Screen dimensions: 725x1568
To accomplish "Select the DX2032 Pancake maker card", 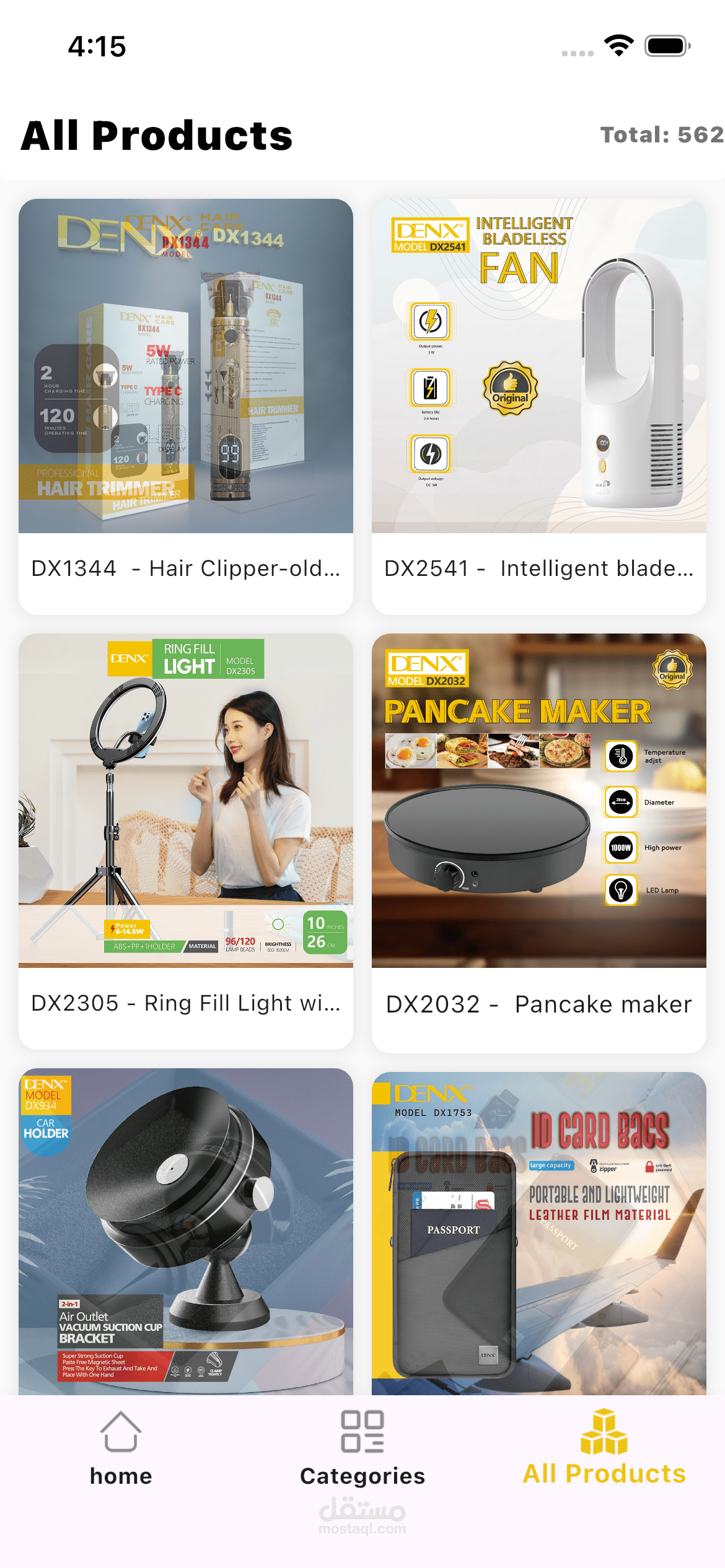I will click(x=539, y=843).
